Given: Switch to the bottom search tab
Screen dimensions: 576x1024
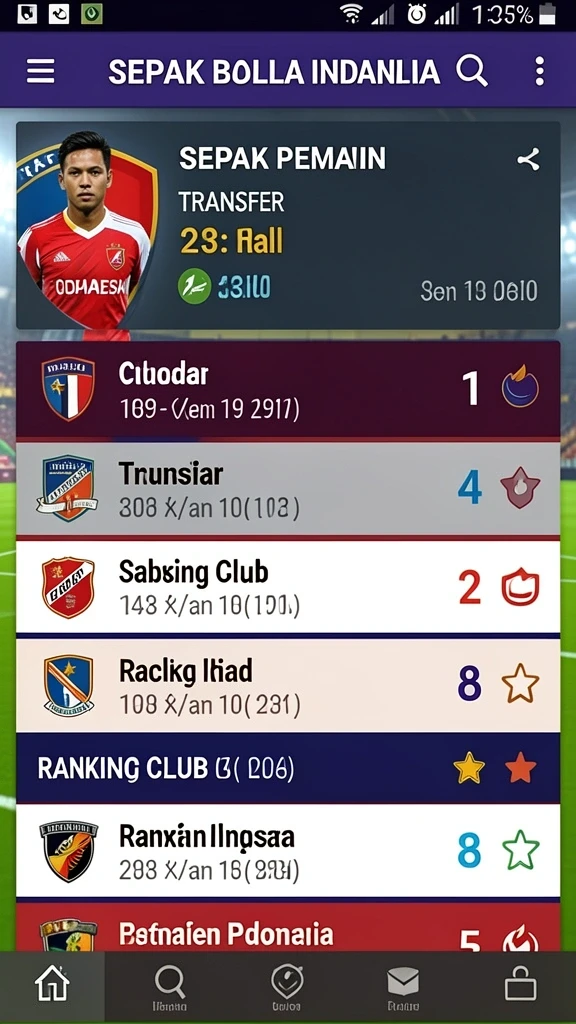Looking at the screenshot, I should click(x=170, y=987).
